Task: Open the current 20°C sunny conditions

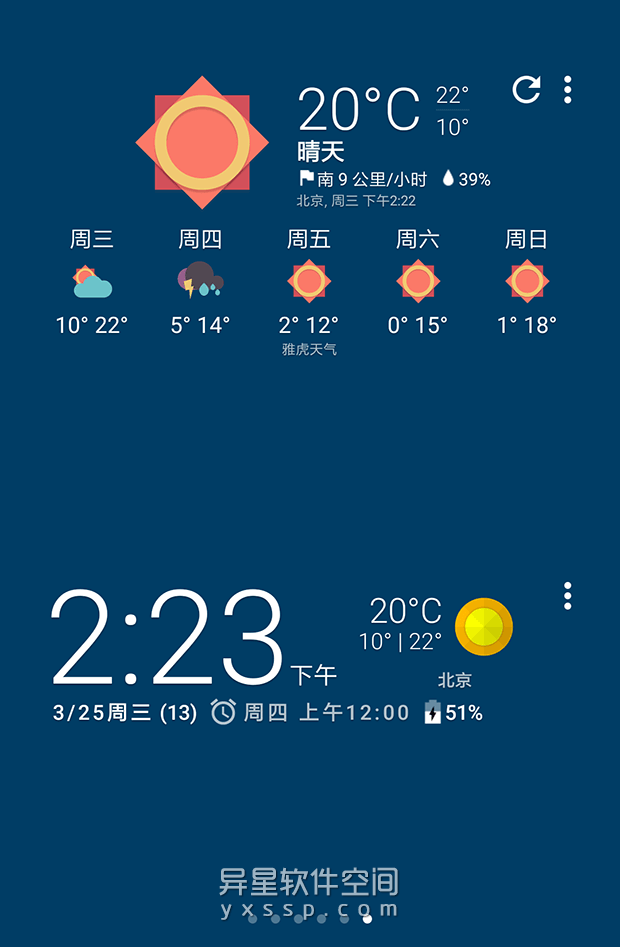Action: [358, 110]
